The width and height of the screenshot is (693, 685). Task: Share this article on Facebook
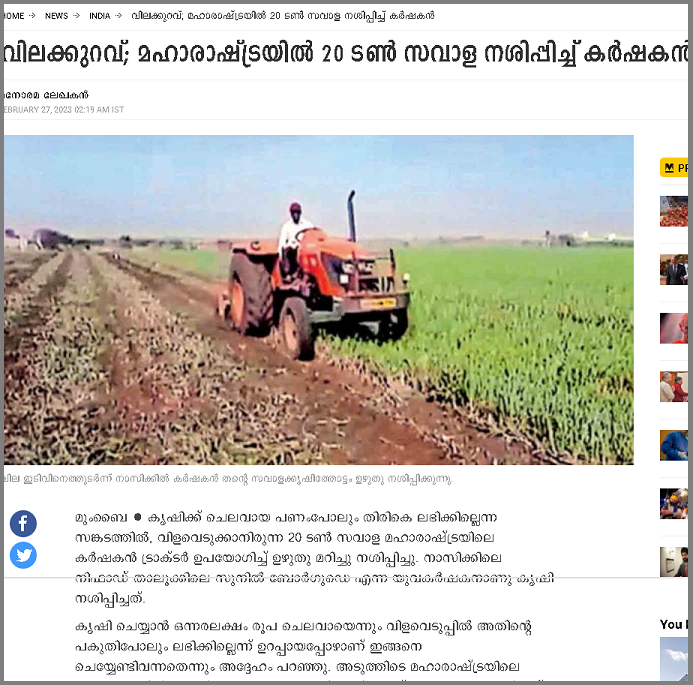[23, 523]
